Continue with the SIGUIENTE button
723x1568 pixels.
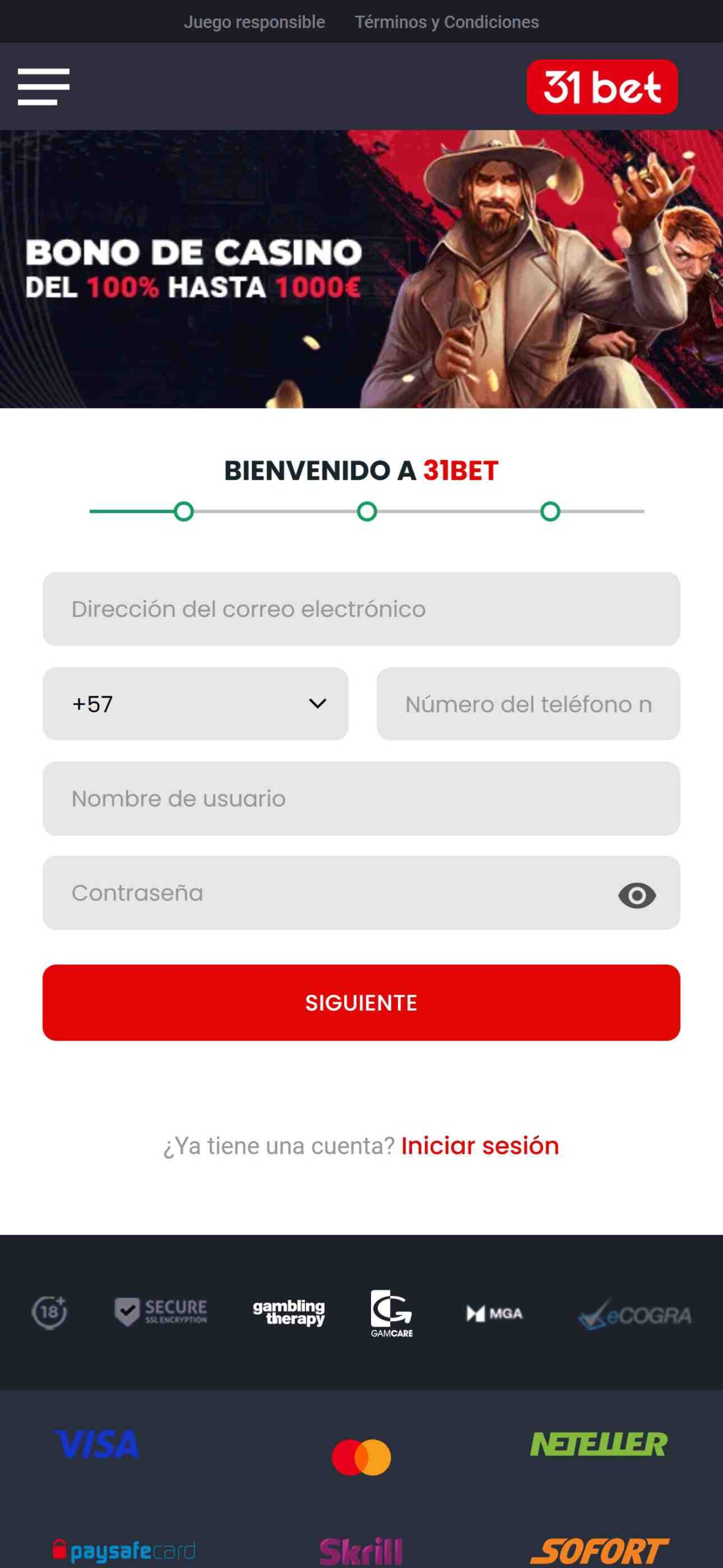(361, 1003)
